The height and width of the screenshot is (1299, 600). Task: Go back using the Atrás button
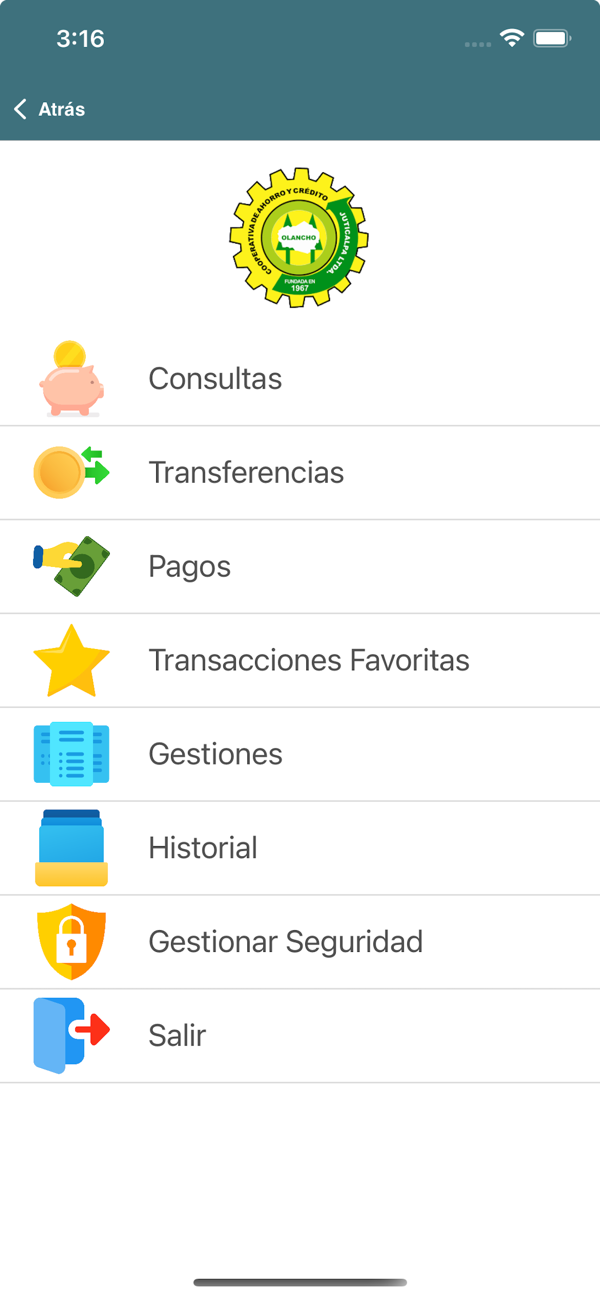50,110
